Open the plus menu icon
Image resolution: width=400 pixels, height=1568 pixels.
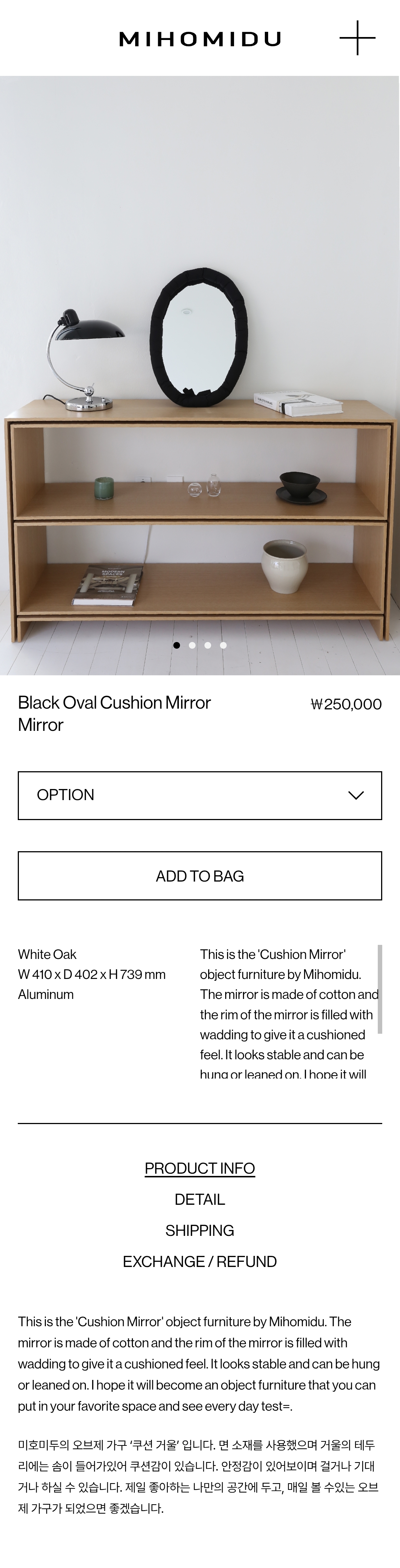pos(357,38)
